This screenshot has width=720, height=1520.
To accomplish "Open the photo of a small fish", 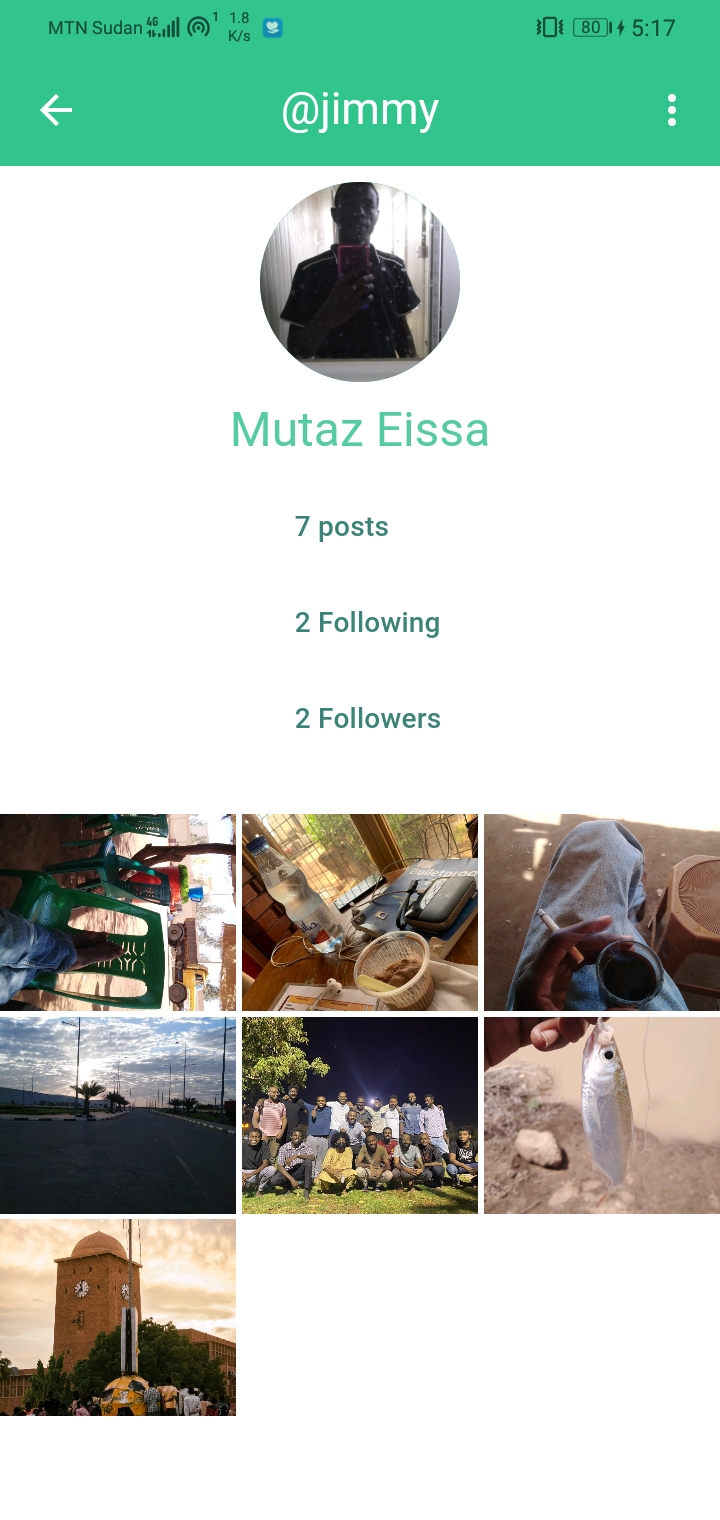I will point(602,1115).
